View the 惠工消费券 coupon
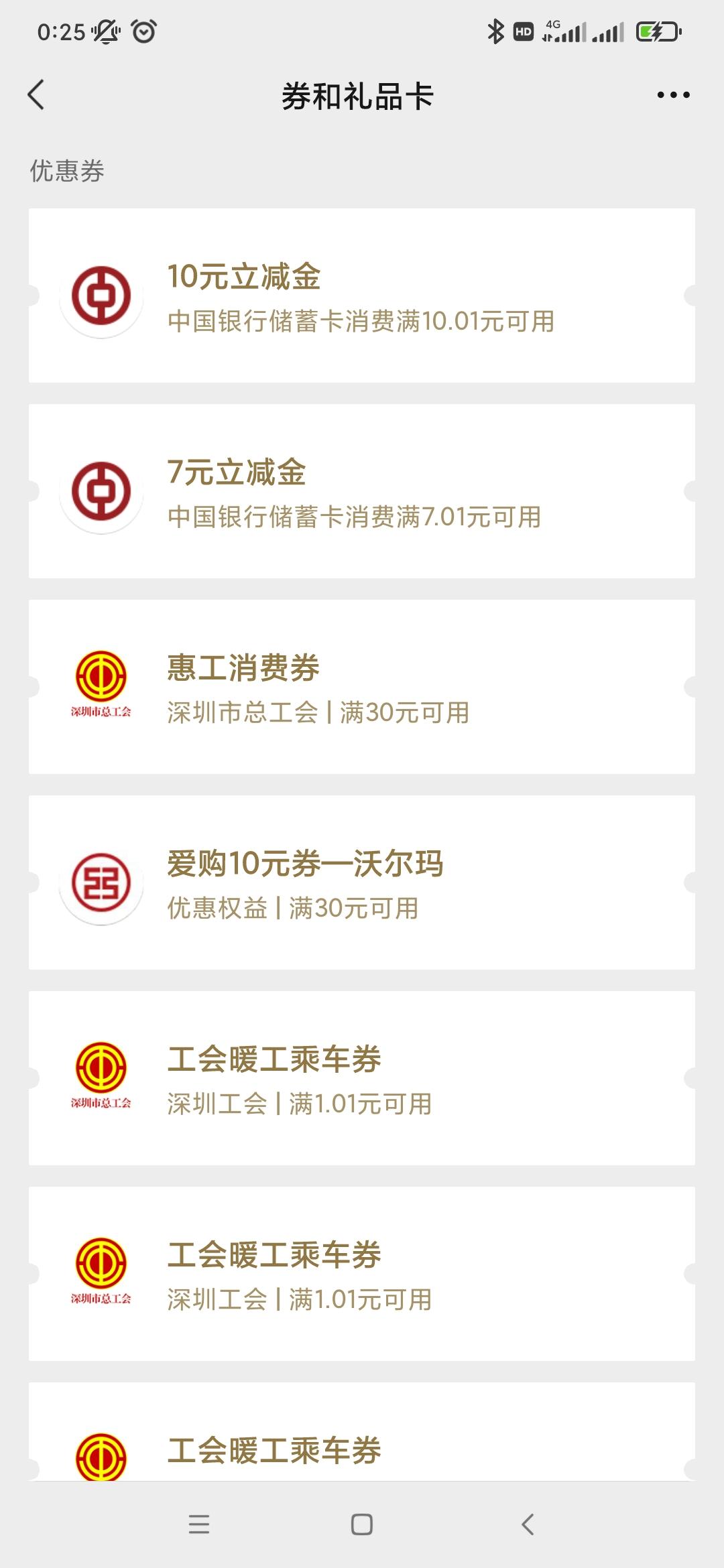The height and width of the screenshot is (1568, 724). pos(362,687)
